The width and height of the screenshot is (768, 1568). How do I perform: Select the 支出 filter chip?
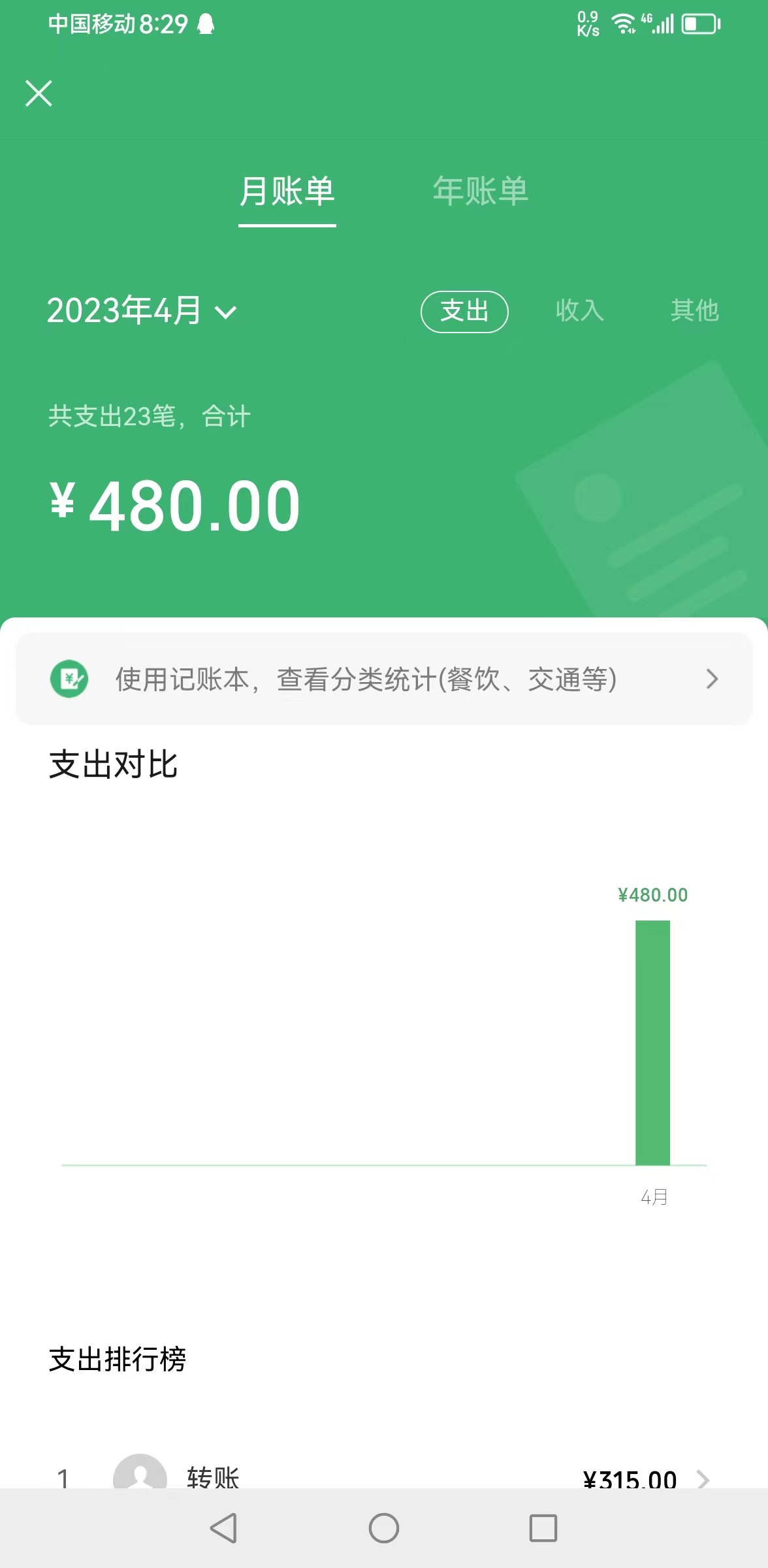(x=464, y=312)
